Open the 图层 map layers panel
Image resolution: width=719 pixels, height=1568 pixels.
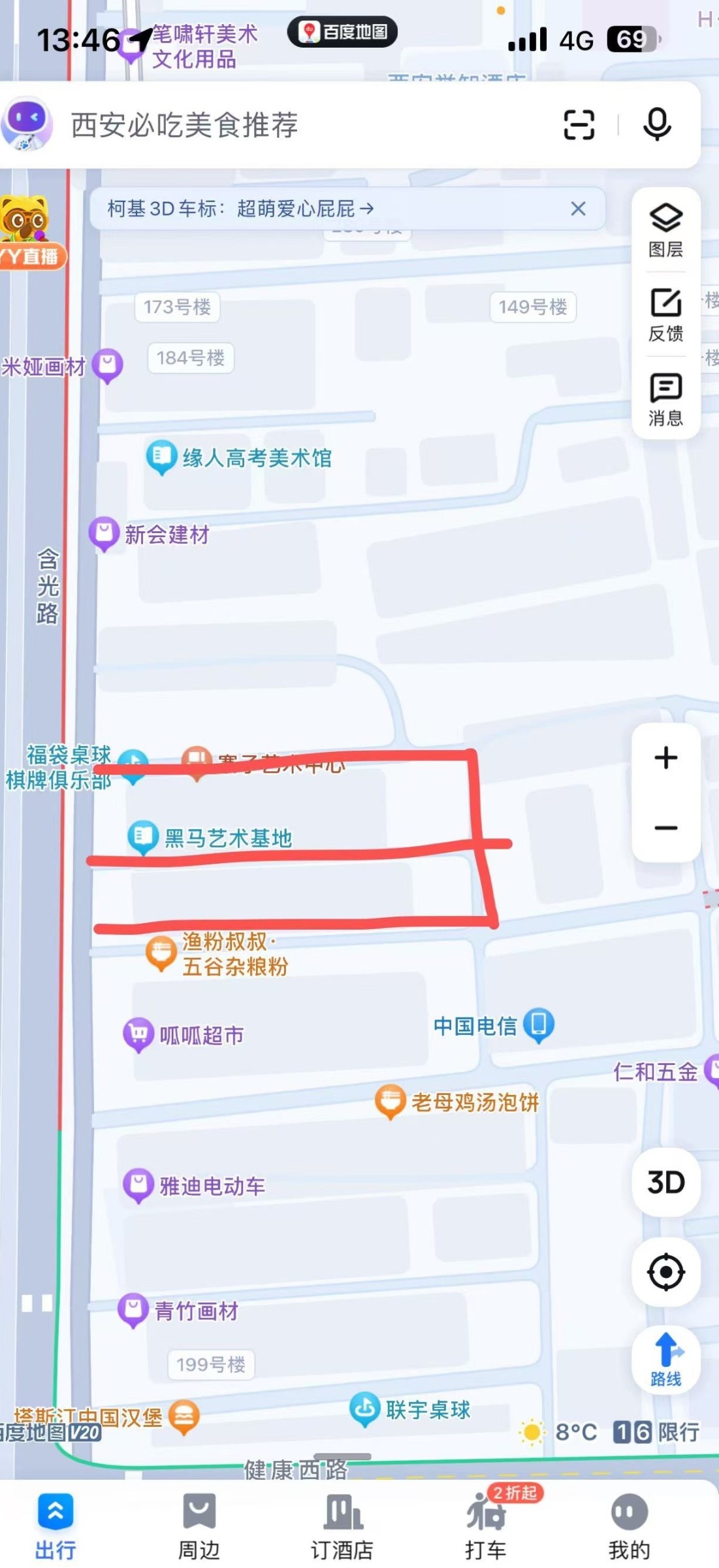click(665, 230)
